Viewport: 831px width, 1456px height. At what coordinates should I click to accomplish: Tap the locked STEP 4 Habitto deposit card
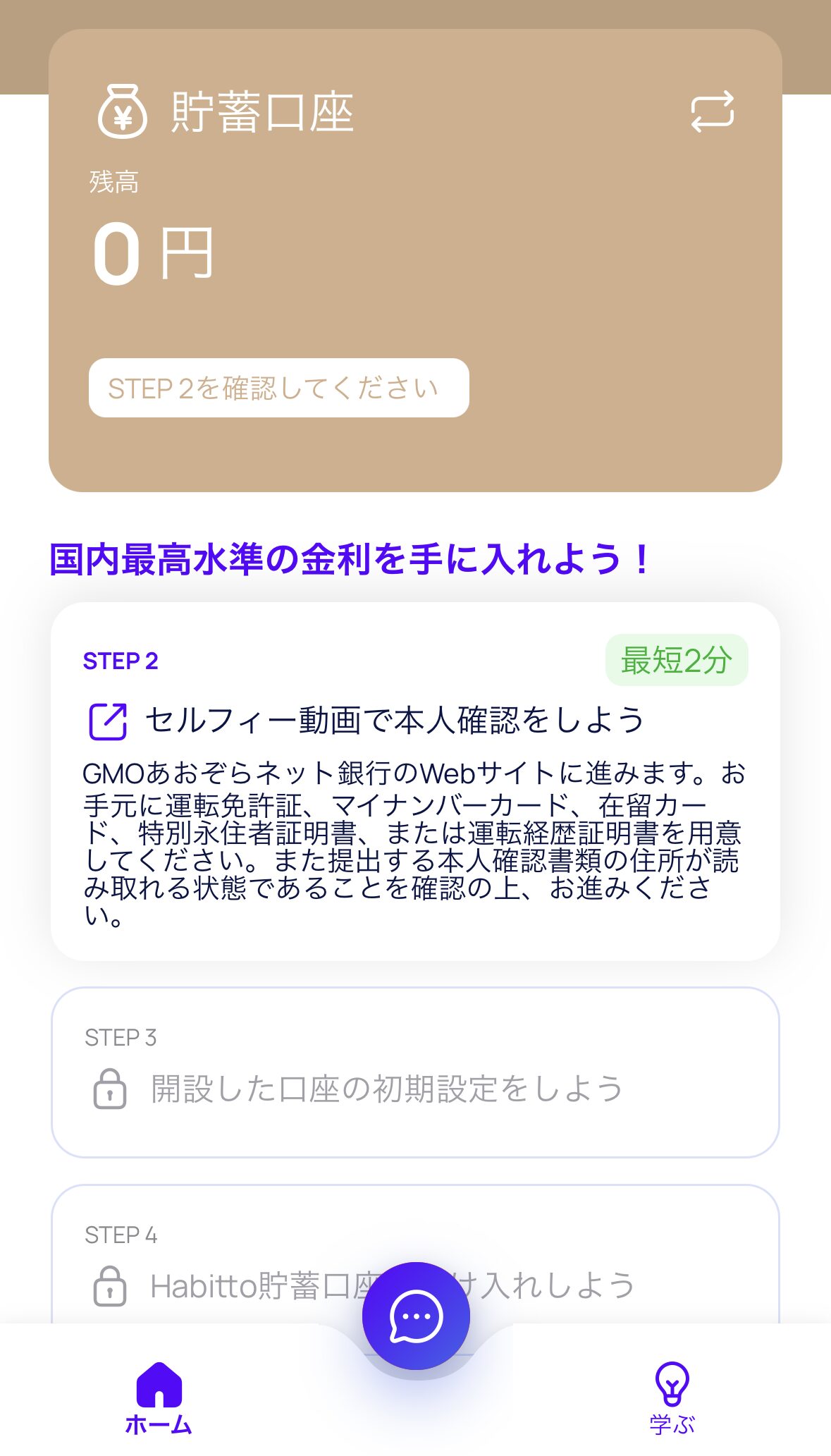click(x=415, y=1254)
